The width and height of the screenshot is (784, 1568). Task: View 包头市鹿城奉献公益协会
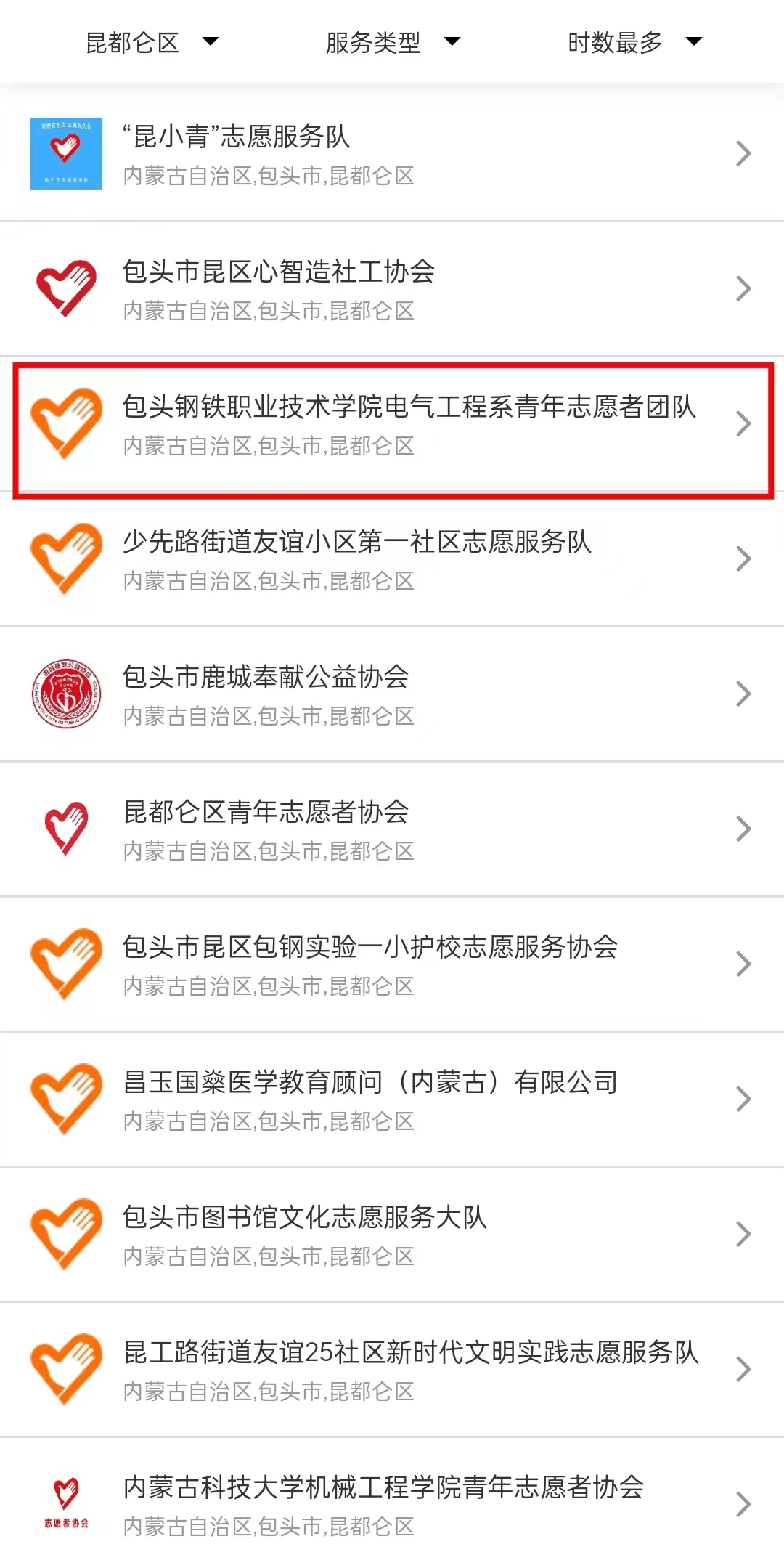click(392, 694)
